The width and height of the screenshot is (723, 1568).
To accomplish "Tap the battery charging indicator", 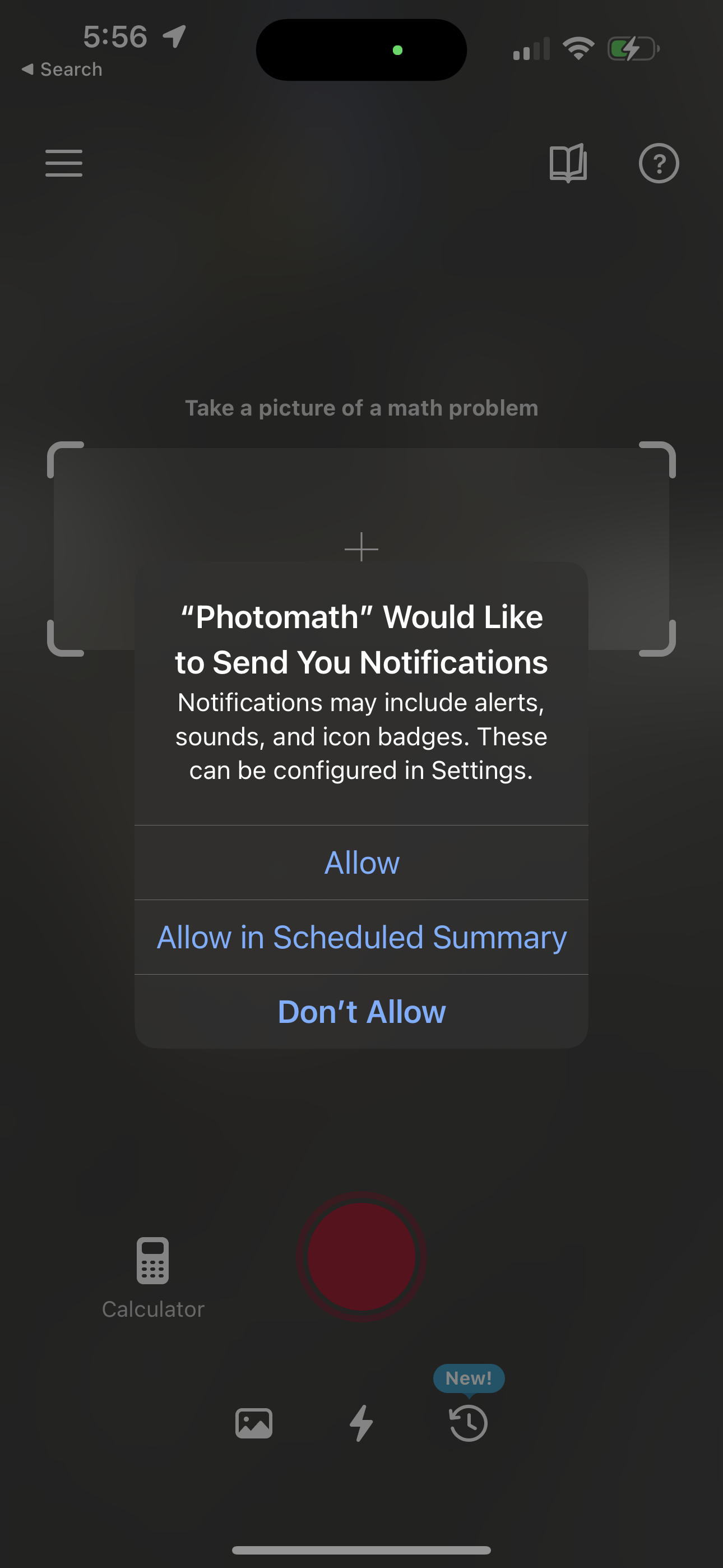I will click(633, 49).
